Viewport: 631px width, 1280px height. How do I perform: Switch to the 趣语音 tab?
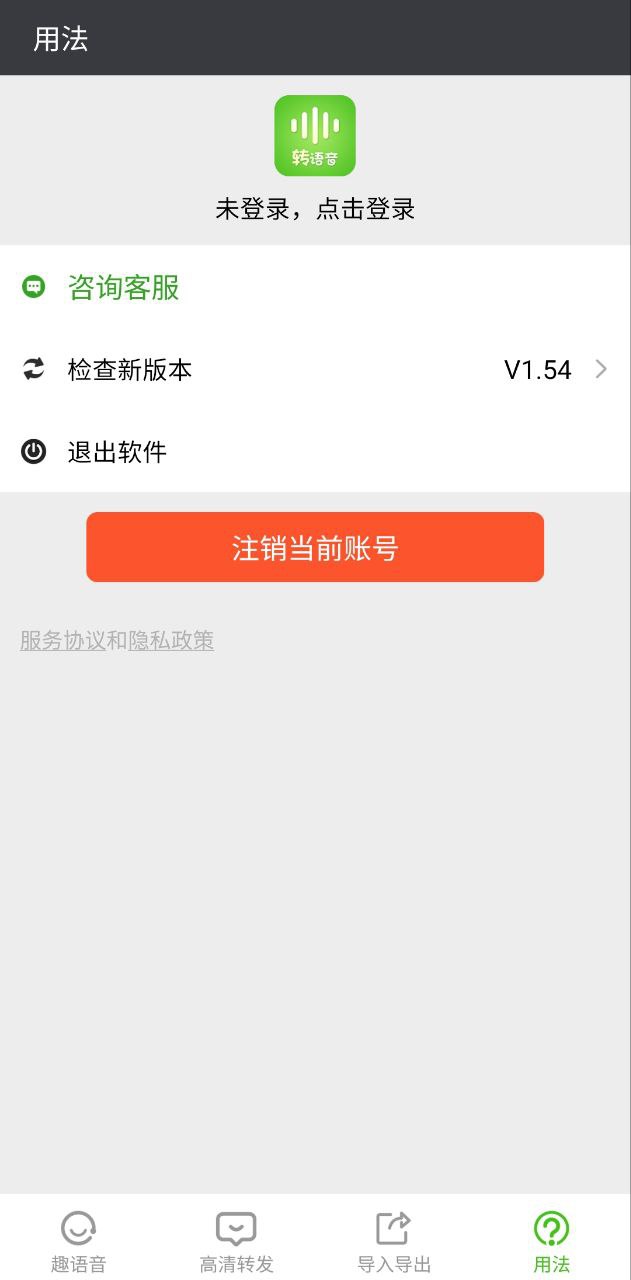coord(78,1240)
